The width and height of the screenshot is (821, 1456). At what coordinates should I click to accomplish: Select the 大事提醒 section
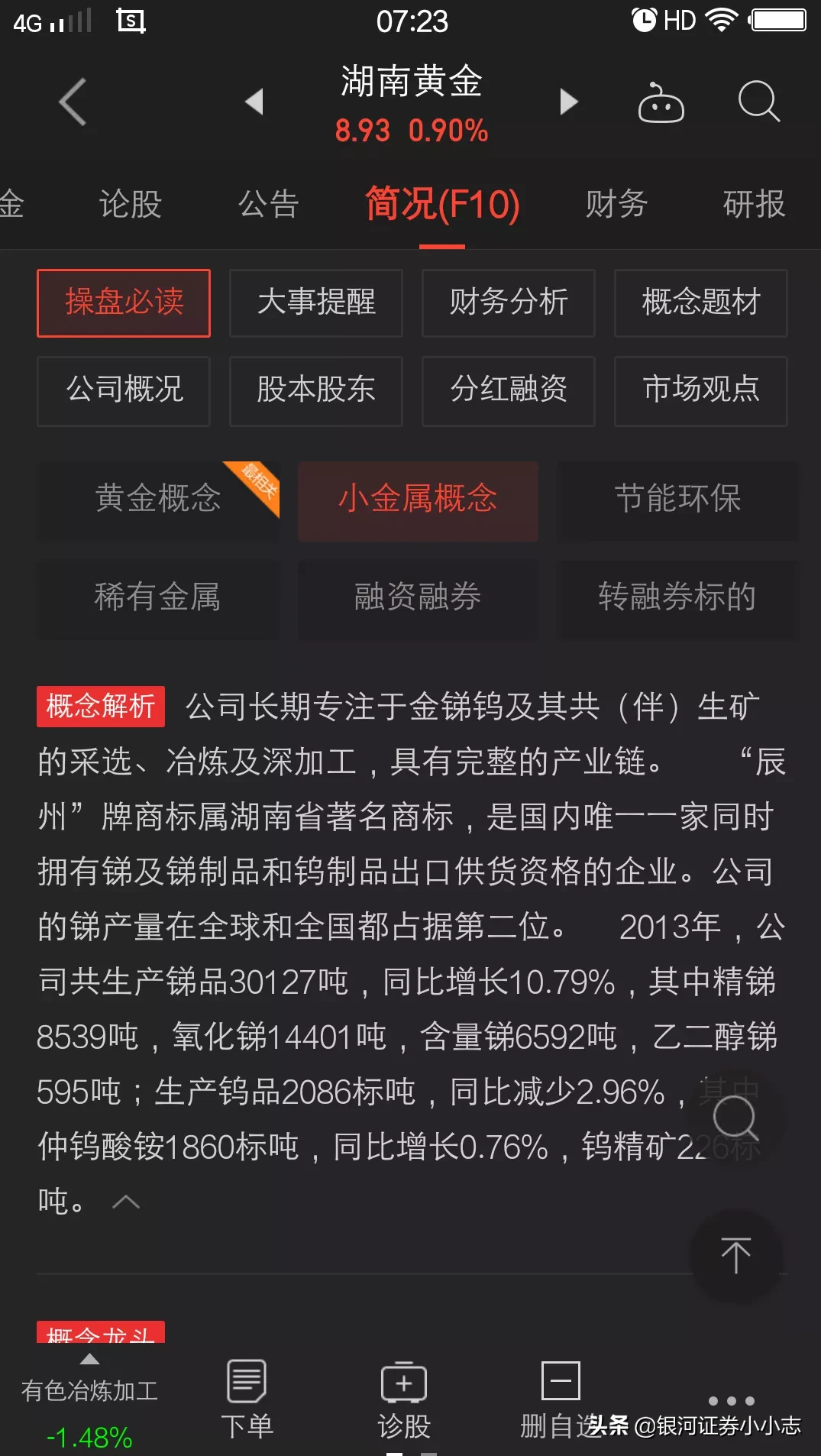click(316, 303)
